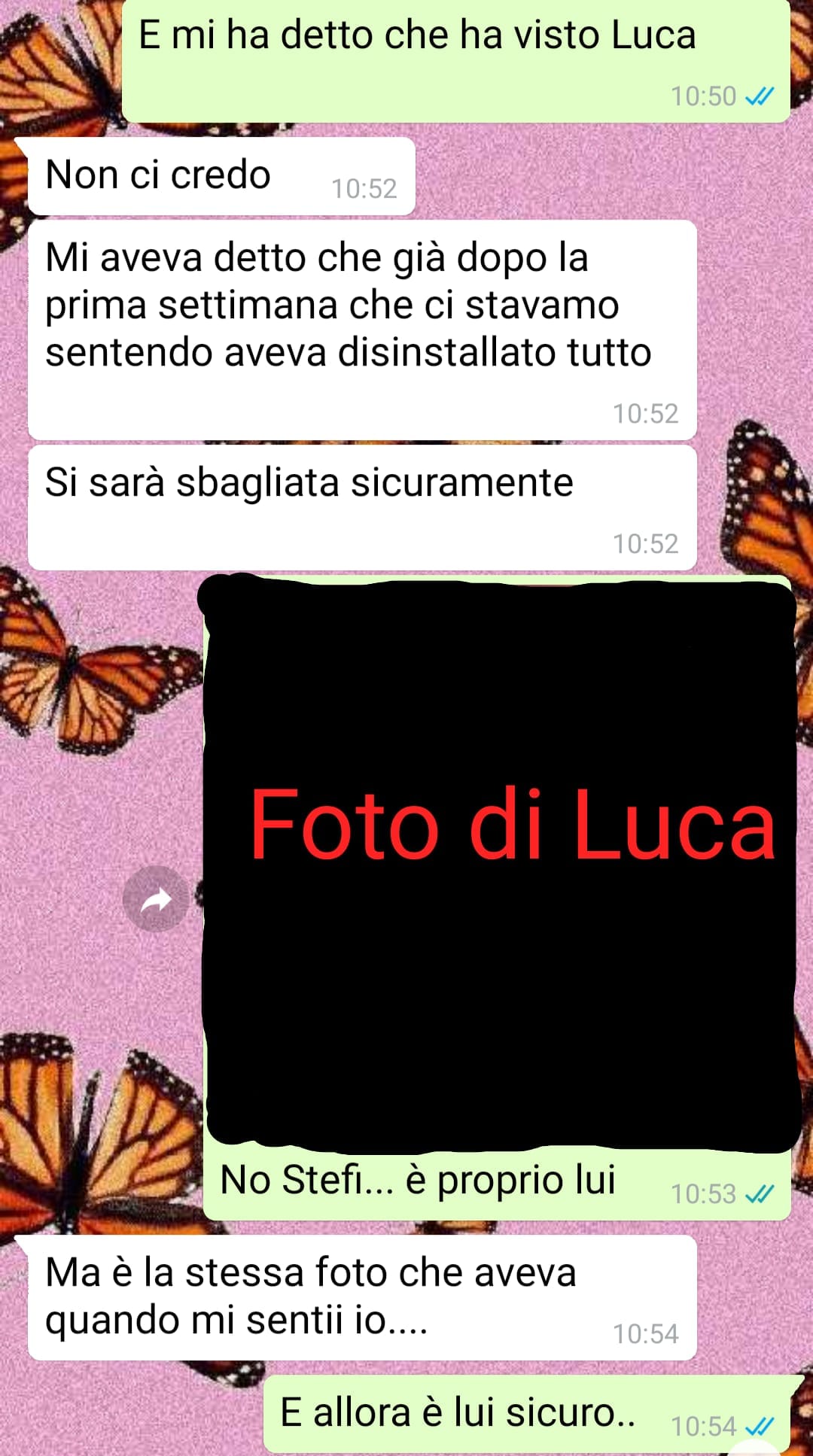Forward the photo message with the arrow icon
Screen dimensions: 813x1456
point(156,898)
